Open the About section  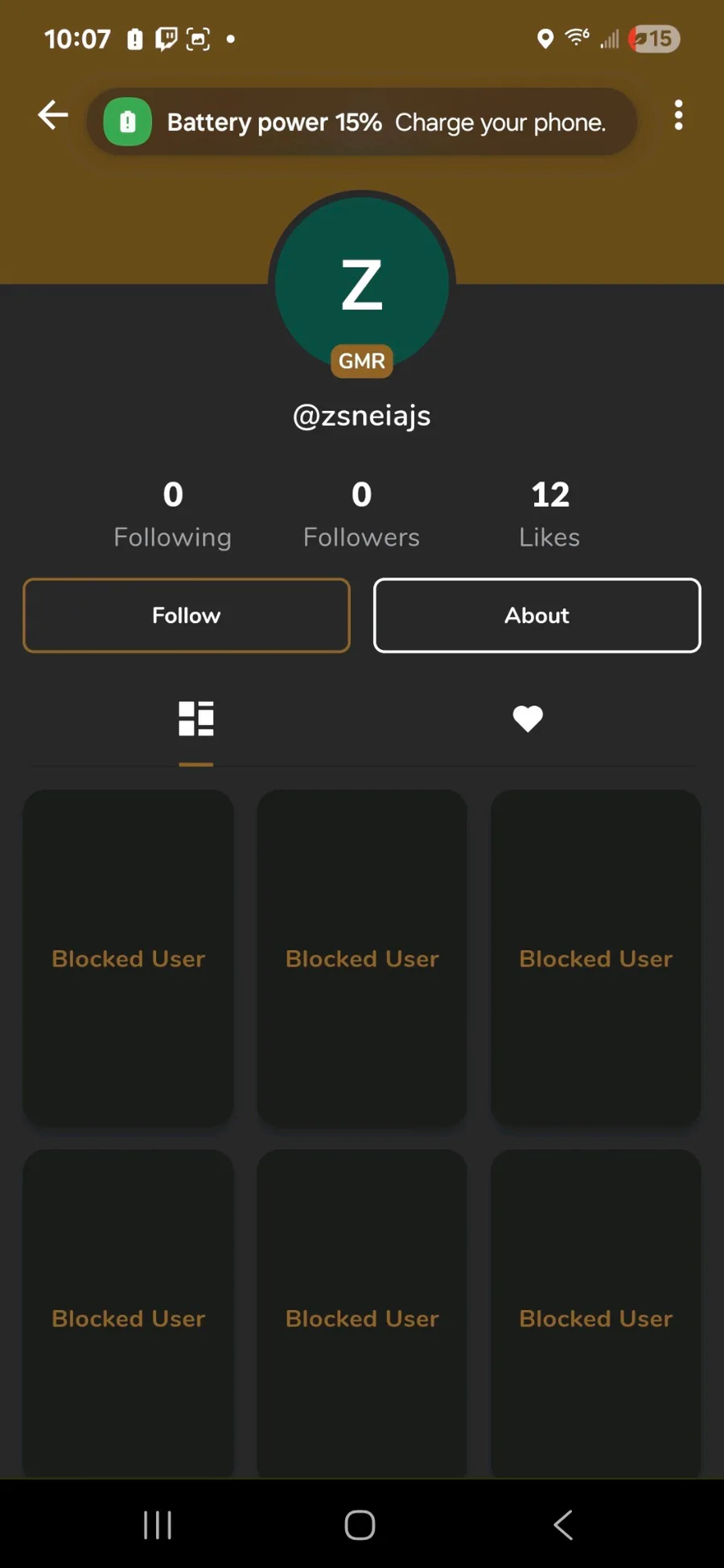tap(537, 615)
